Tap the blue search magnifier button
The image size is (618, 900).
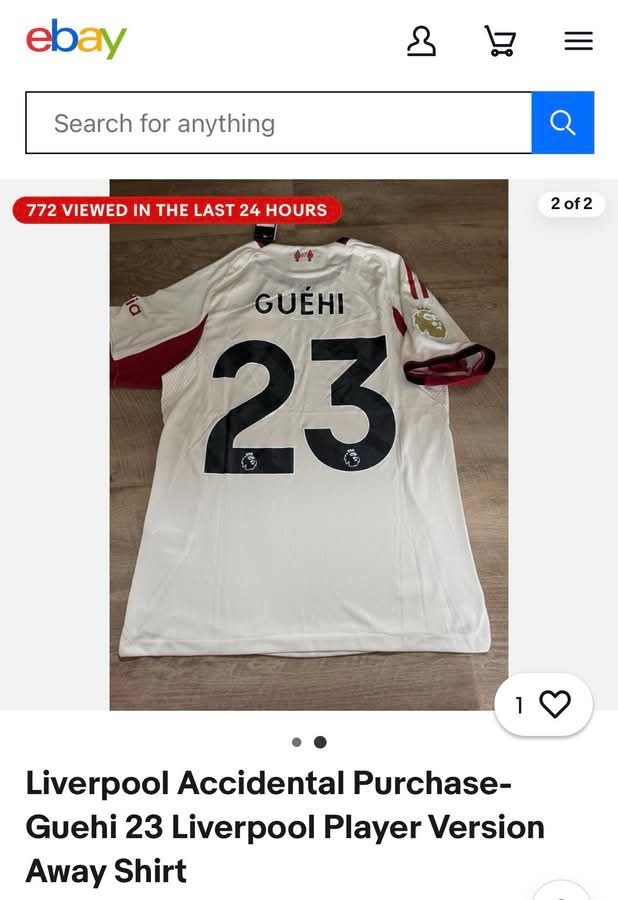click(x=563, y=123)
